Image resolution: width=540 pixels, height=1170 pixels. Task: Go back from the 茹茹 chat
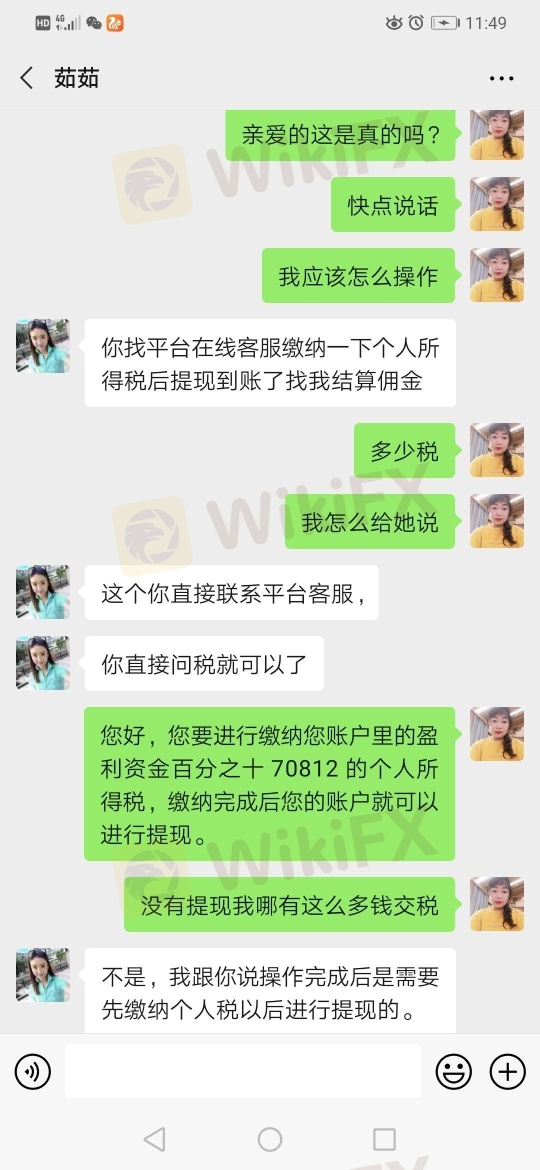(x=27, y=78)
